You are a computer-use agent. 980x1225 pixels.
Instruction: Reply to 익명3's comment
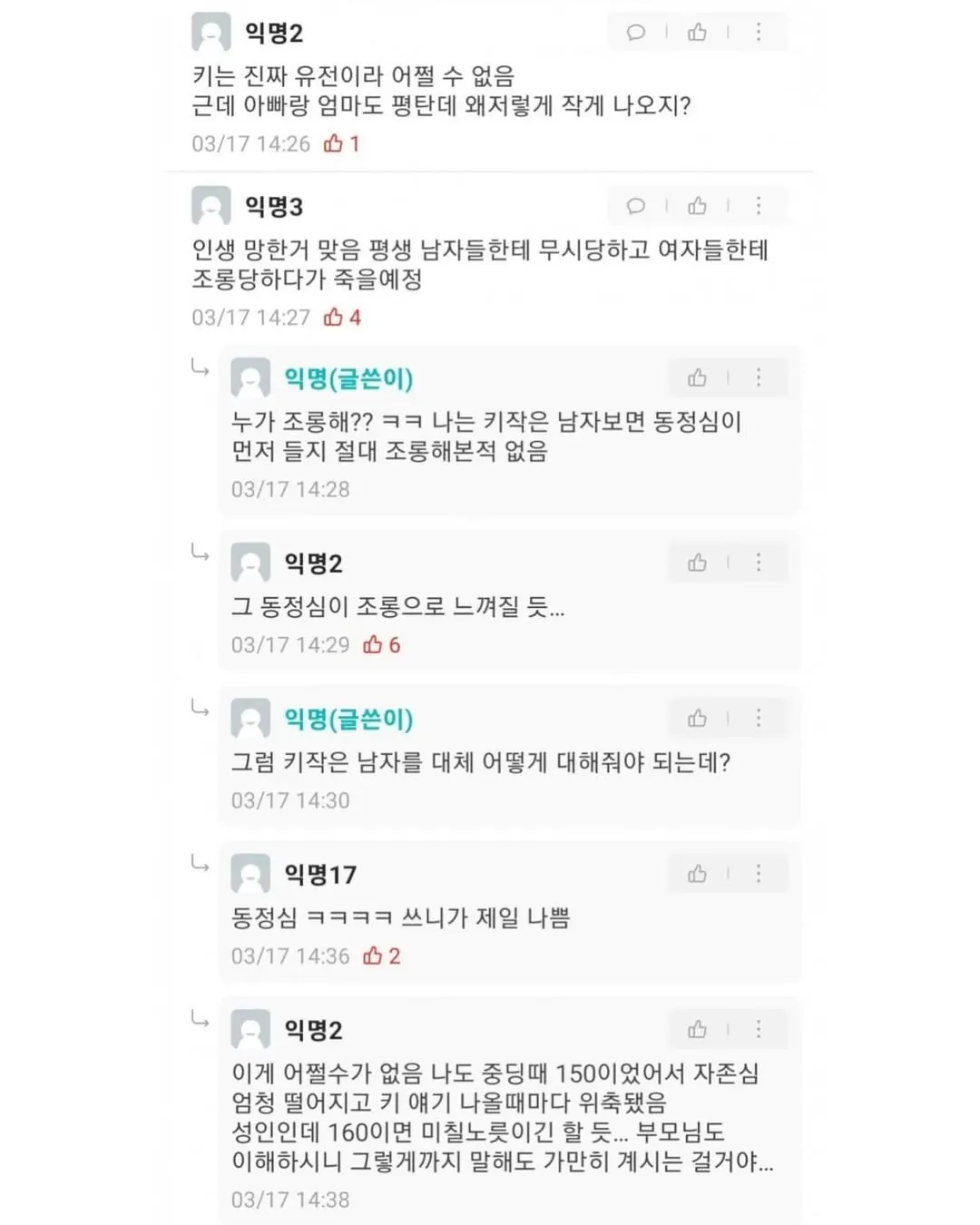pyautogui.click(x=636, y=206)
